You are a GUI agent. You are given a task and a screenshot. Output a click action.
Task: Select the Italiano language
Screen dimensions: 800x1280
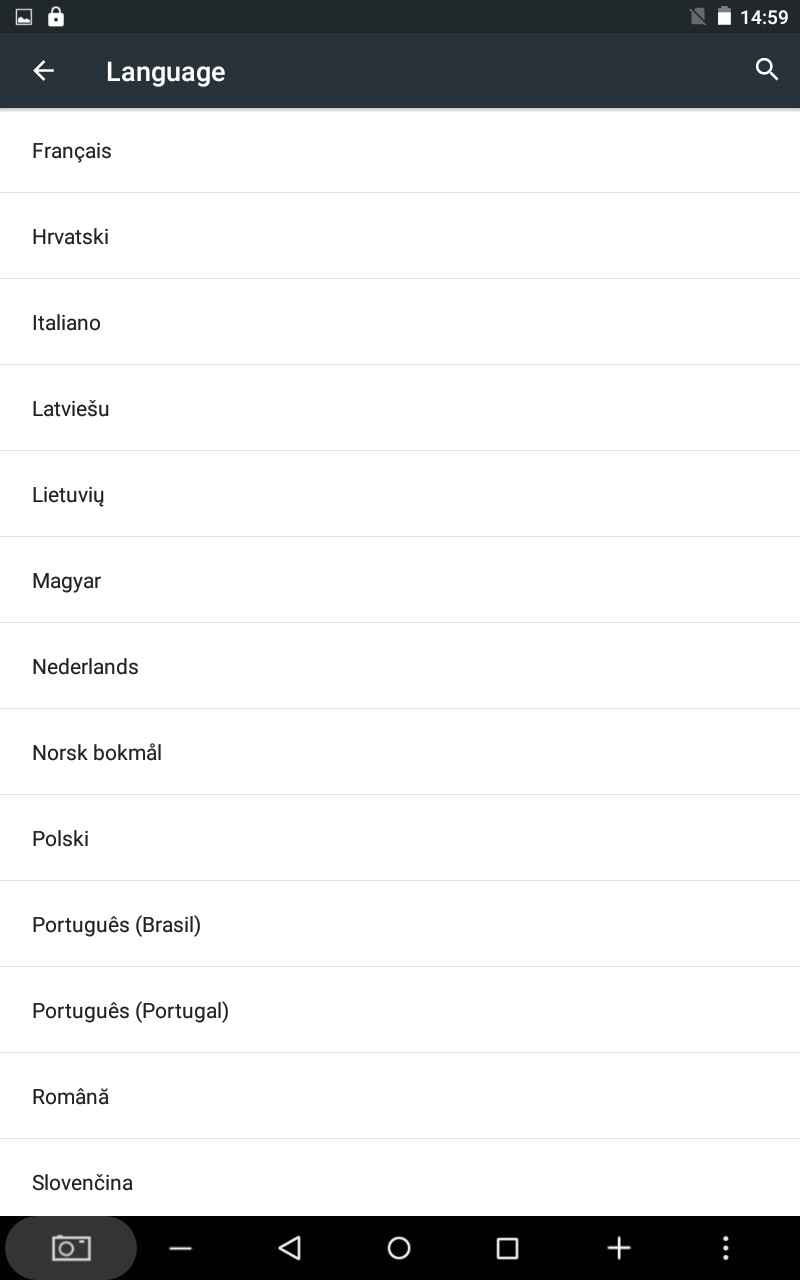[400, 323]
